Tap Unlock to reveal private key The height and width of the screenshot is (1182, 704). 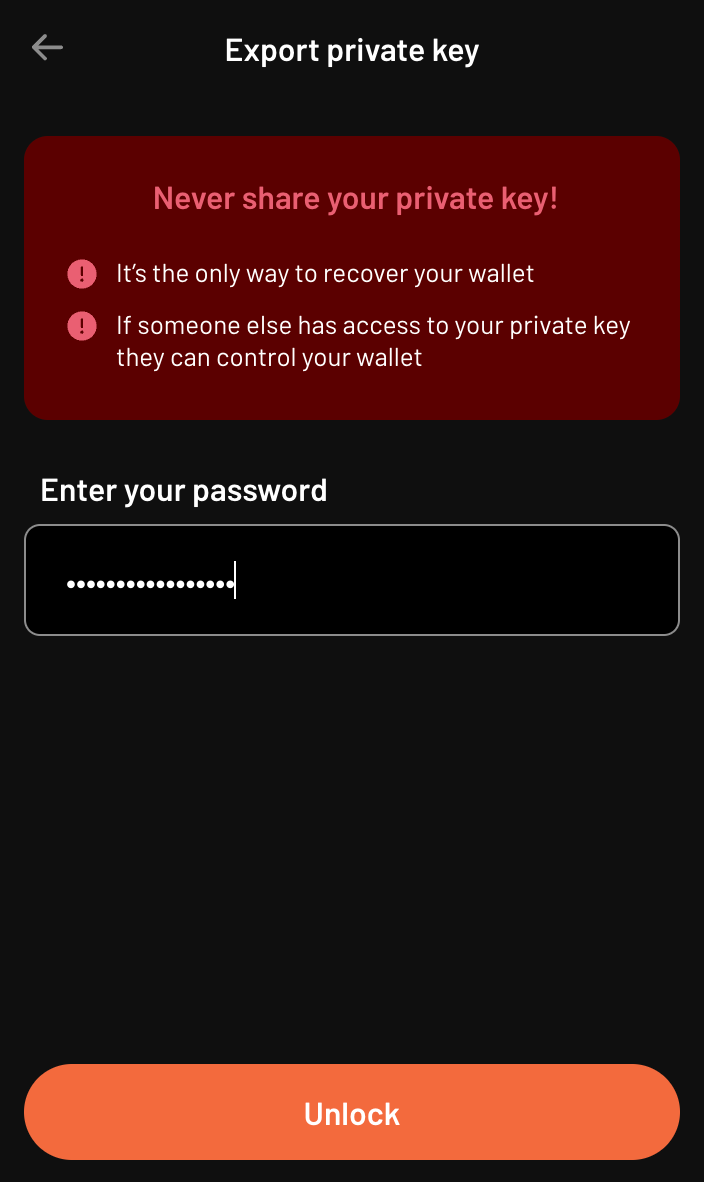click(x=352, y=1113)
